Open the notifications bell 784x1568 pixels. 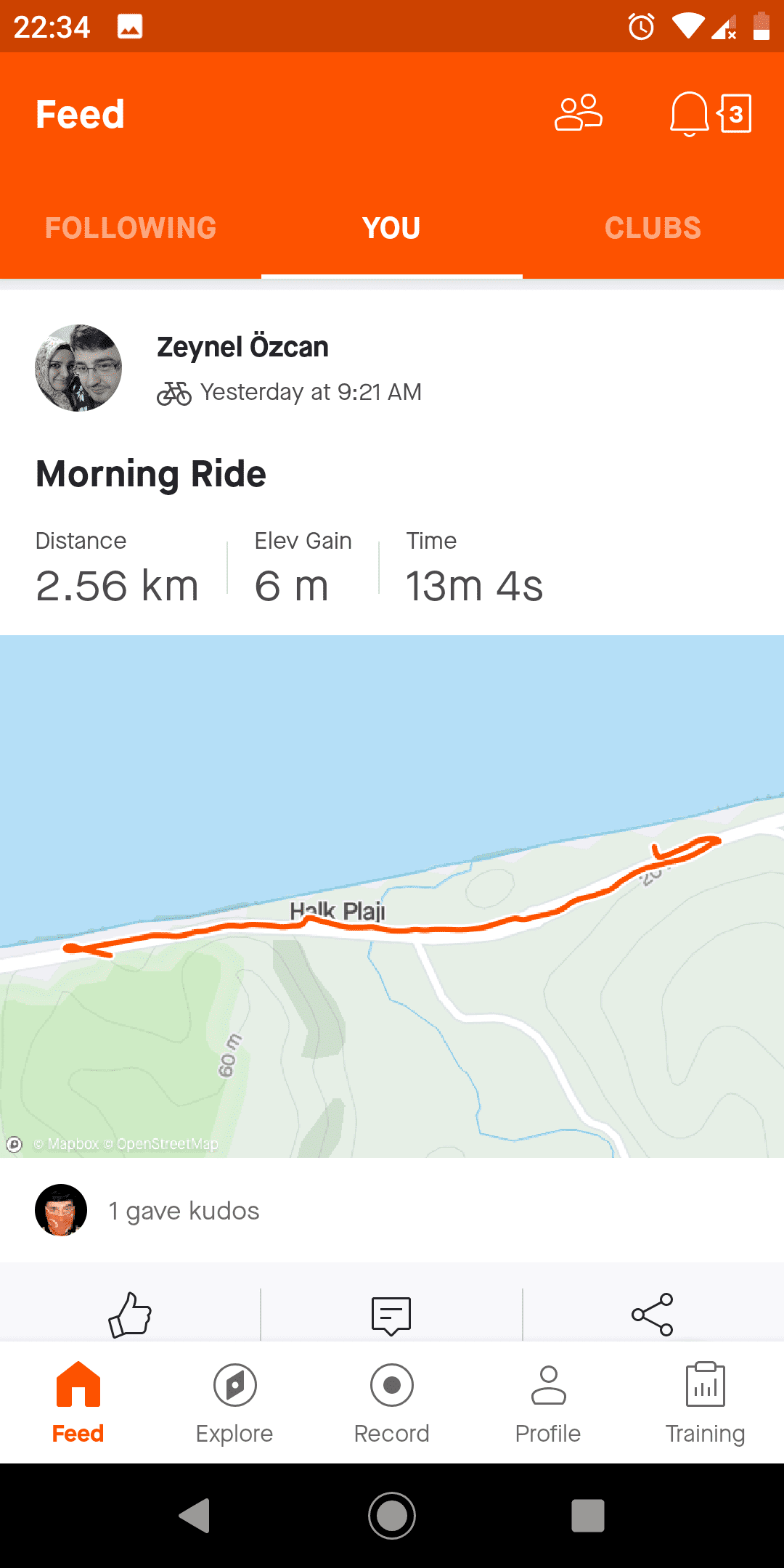coord(688,114)
